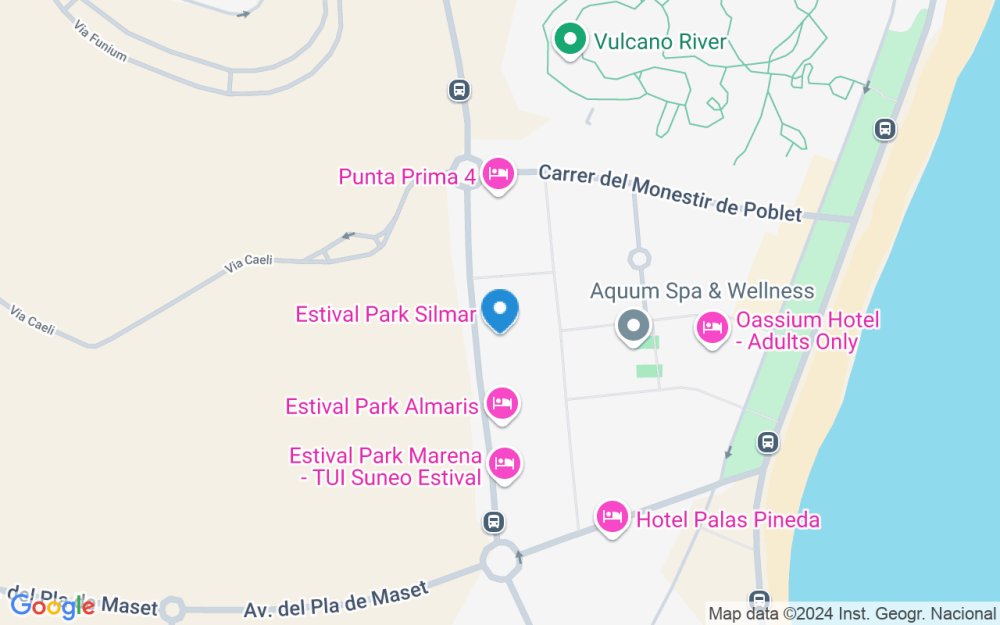Select the Oassium Hotel Adults Only marker
The image size is (1000, 625).
[x=712, y=330]
